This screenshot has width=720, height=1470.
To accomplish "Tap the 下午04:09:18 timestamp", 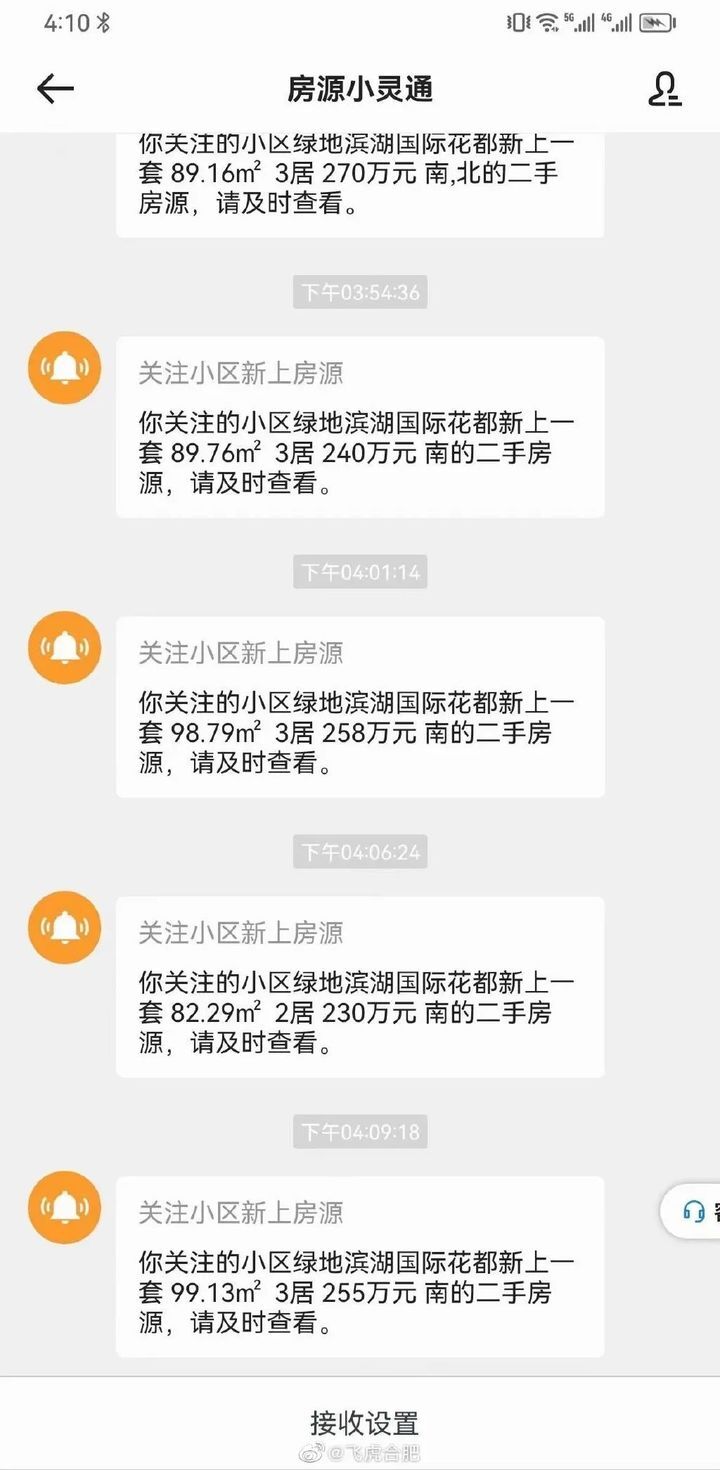I will tap(360, 1132).
